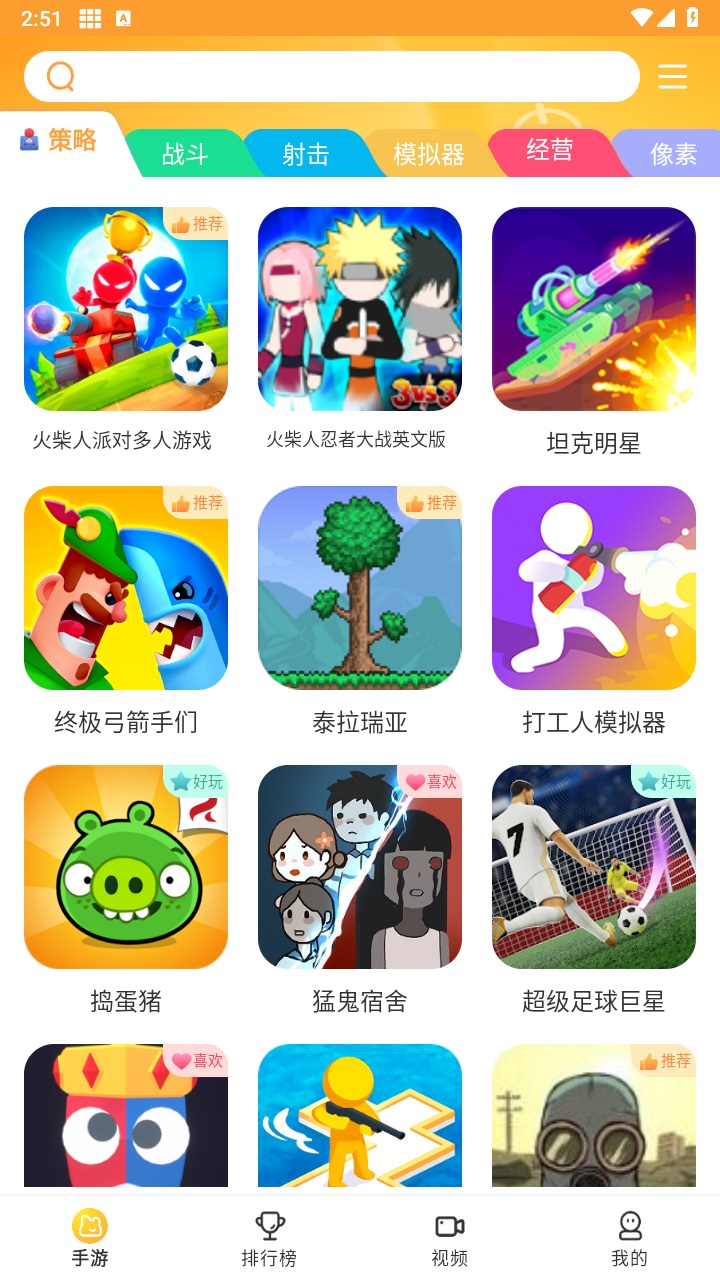Screen dimensions: 720x1280
Task: Open 打工人模拟器 via its title text
Action: 593,722
